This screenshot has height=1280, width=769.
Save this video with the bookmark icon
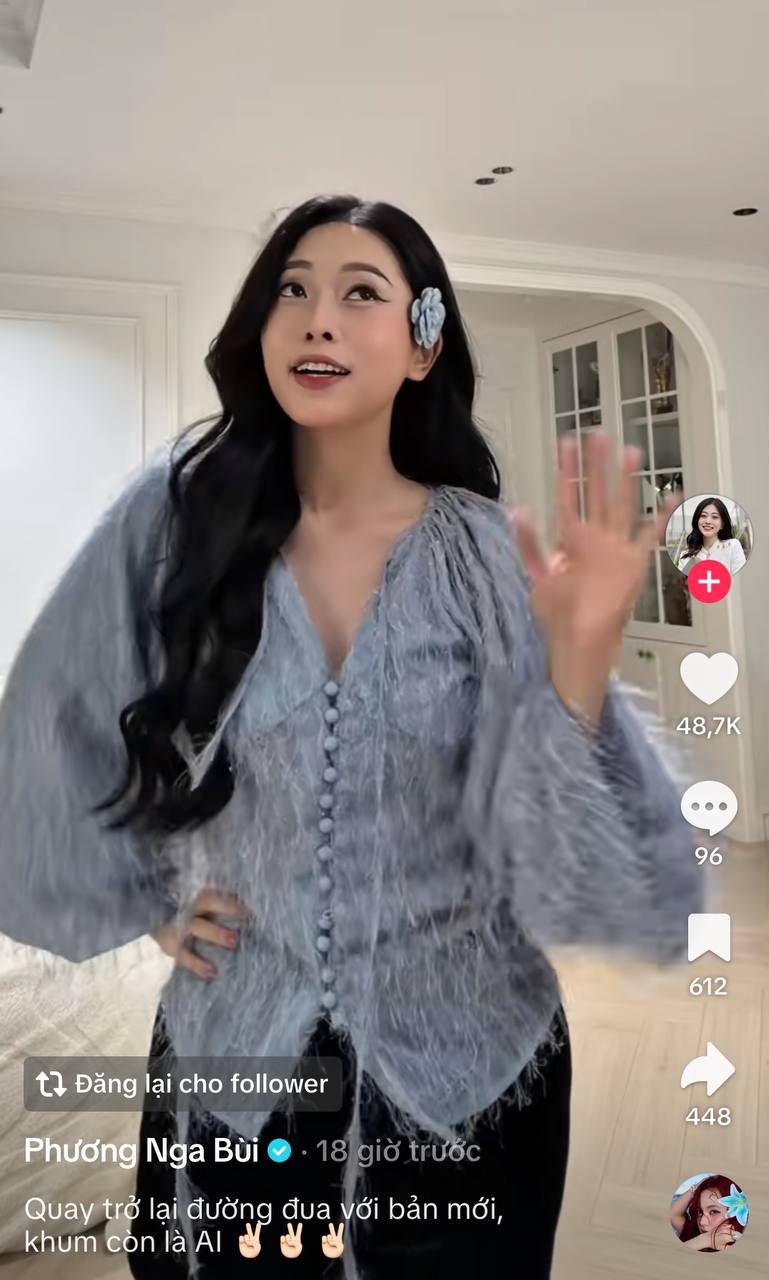(708, 938)
